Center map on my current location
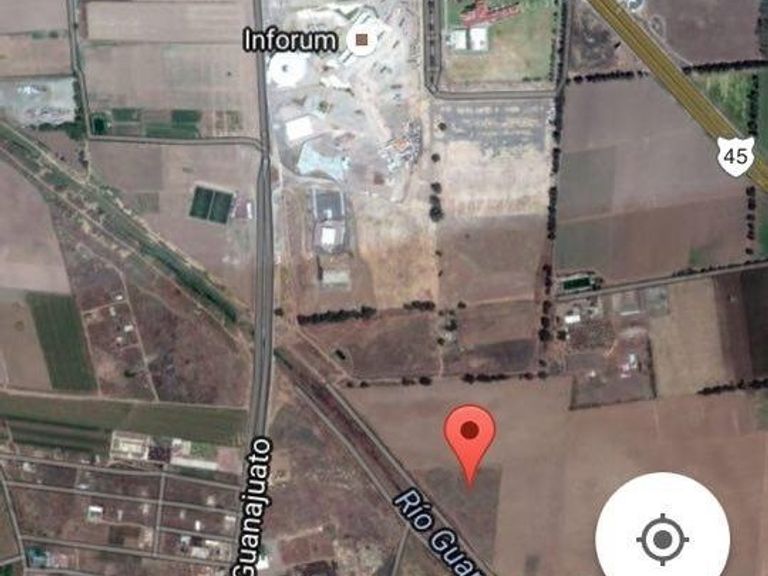The width and height of the screenshot is (768, 576). pyautogui.click(x=662, y=539)
